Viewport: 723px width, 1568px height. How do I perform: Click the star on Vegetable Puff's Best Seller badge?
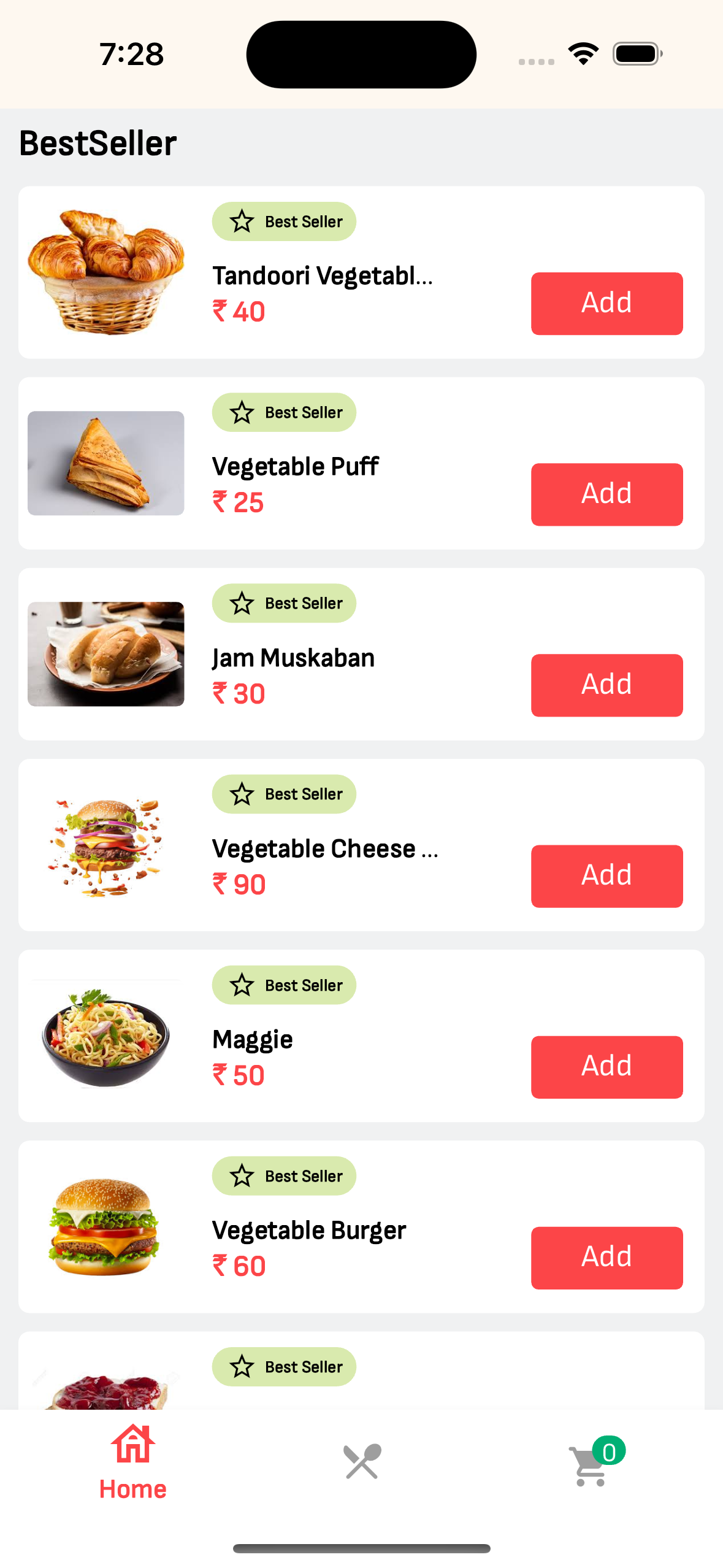(x=242, y=412)
